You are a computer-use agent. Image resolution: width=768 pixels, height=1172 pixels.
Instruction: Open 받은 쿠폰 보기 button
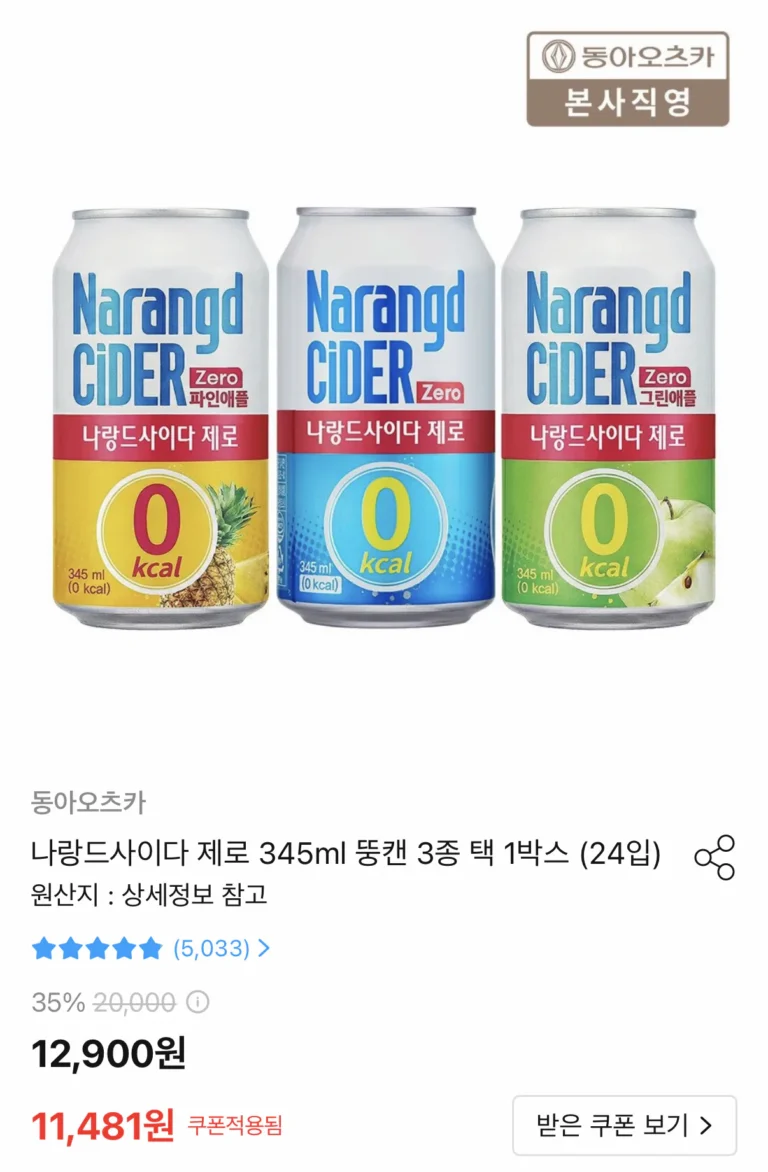[x=624, y=1125]
